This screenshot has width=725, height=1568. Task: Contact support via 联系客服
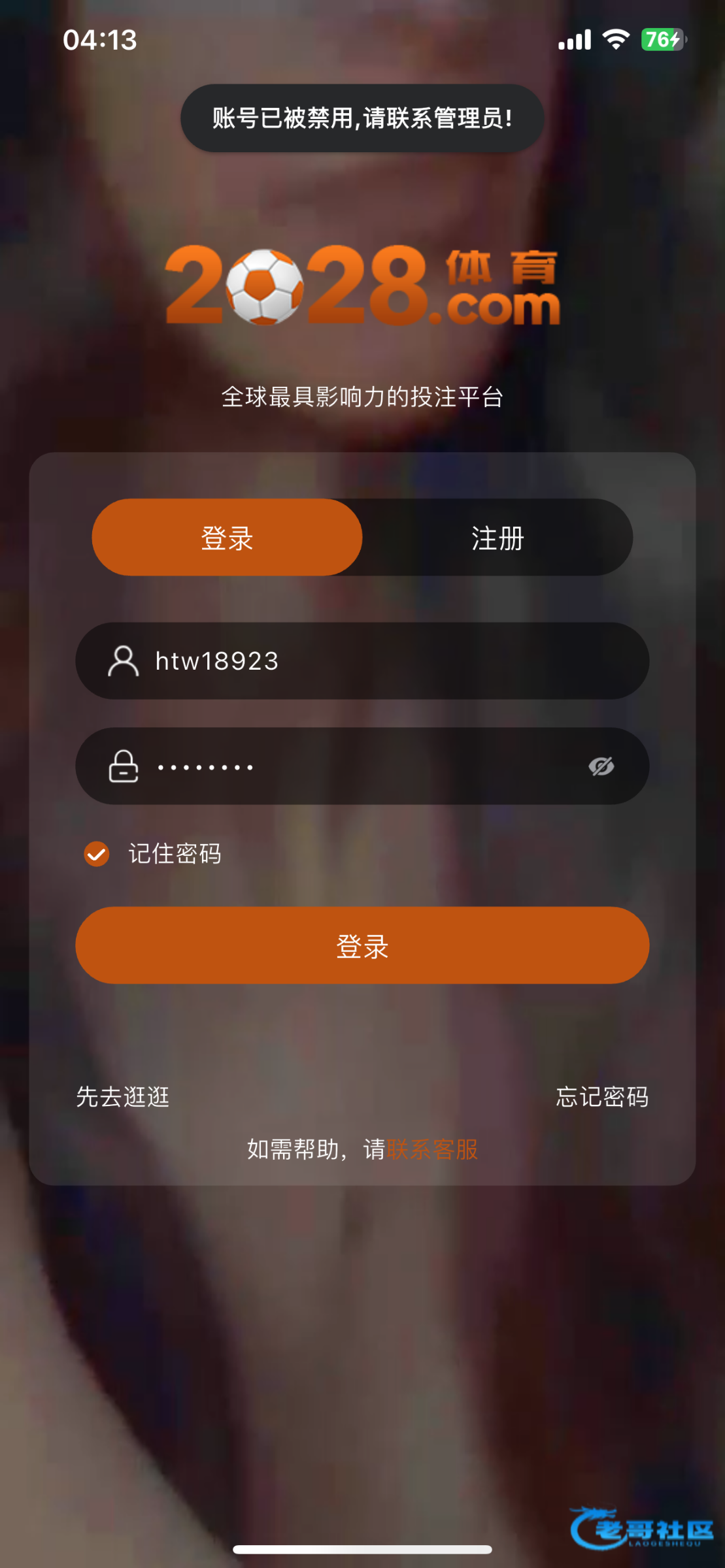pos(432,1149)
